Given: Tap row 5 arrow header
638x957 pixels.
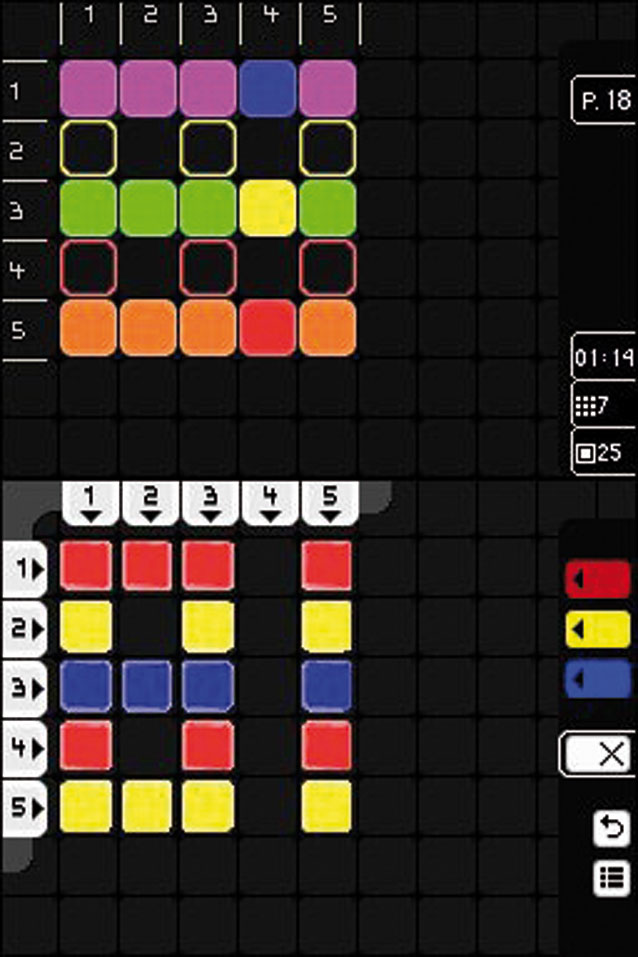Looking at the screenshot, I should (24, 808).
